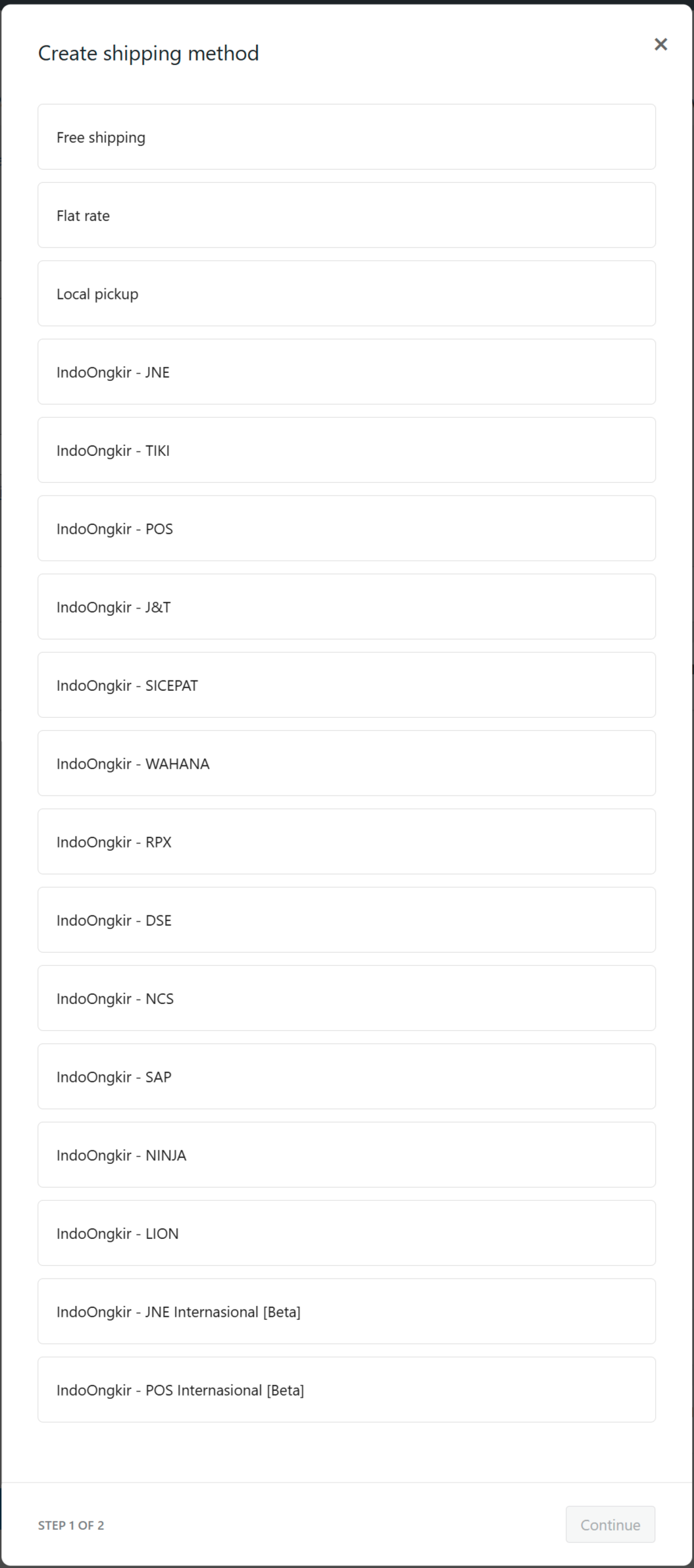This screenshot has width=694, height=1568.
Task: Select the Free shipping option
Action: pyautogui.click(x=347, y=137)
